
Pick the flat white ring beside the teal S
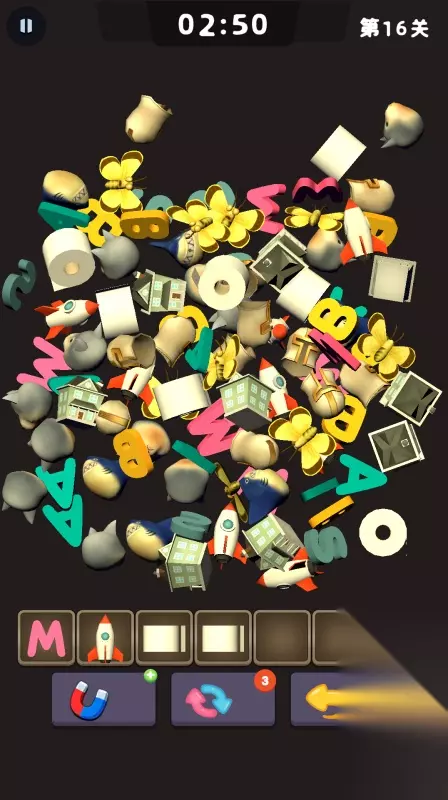[x=383, y=532]
